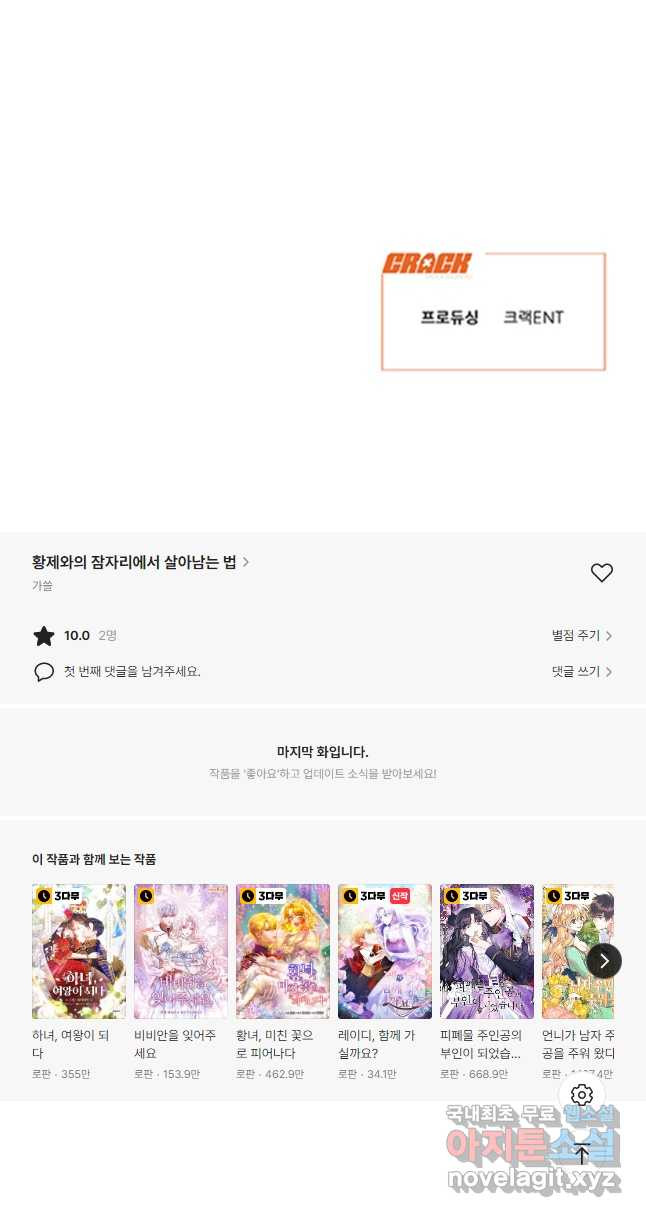Open 피폐물 주인공의 부인이 되었습니다 webtoon
This screenshot has height=1217, width=646.
(x=487, y=951)
